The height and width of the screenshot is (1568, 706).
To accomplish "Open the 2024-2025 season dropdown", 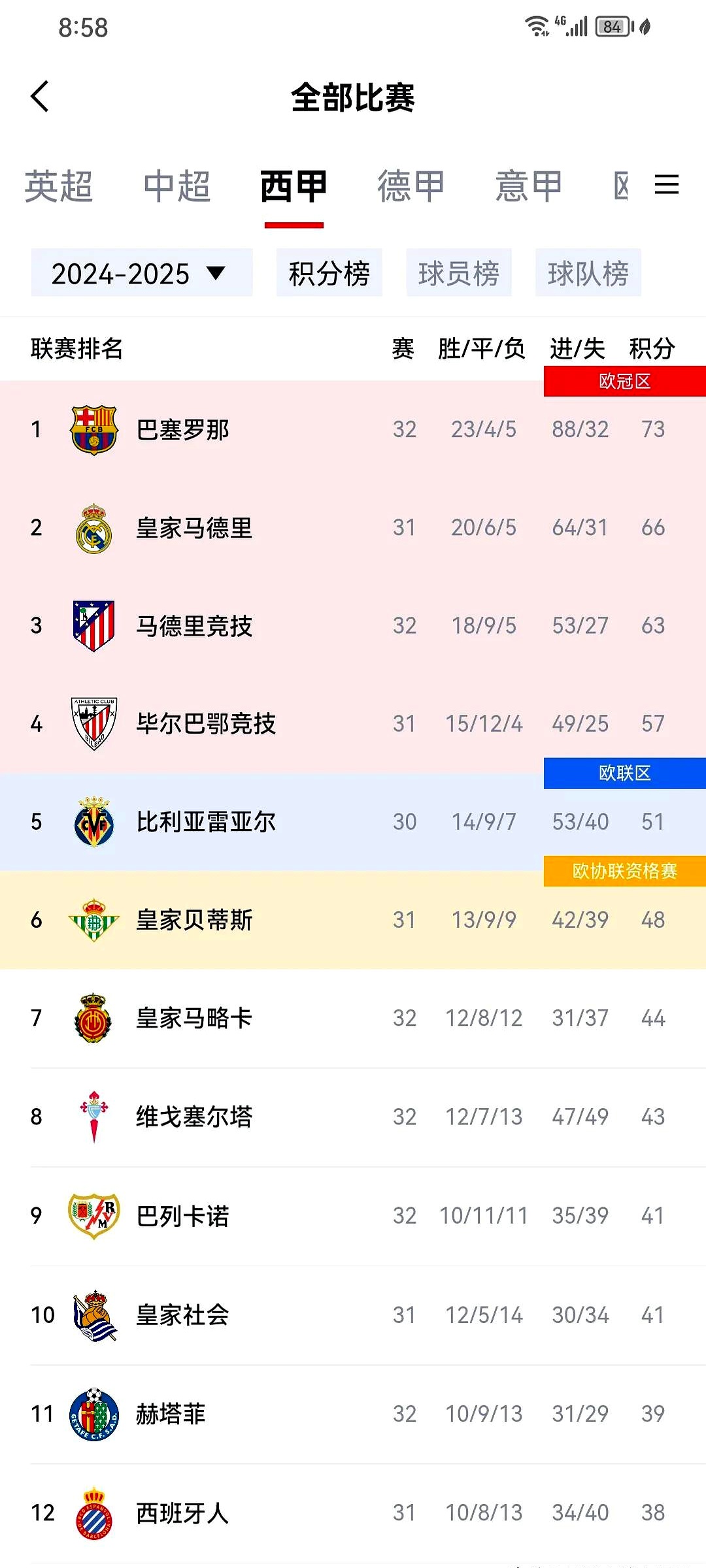I will [x=141, y=273].
